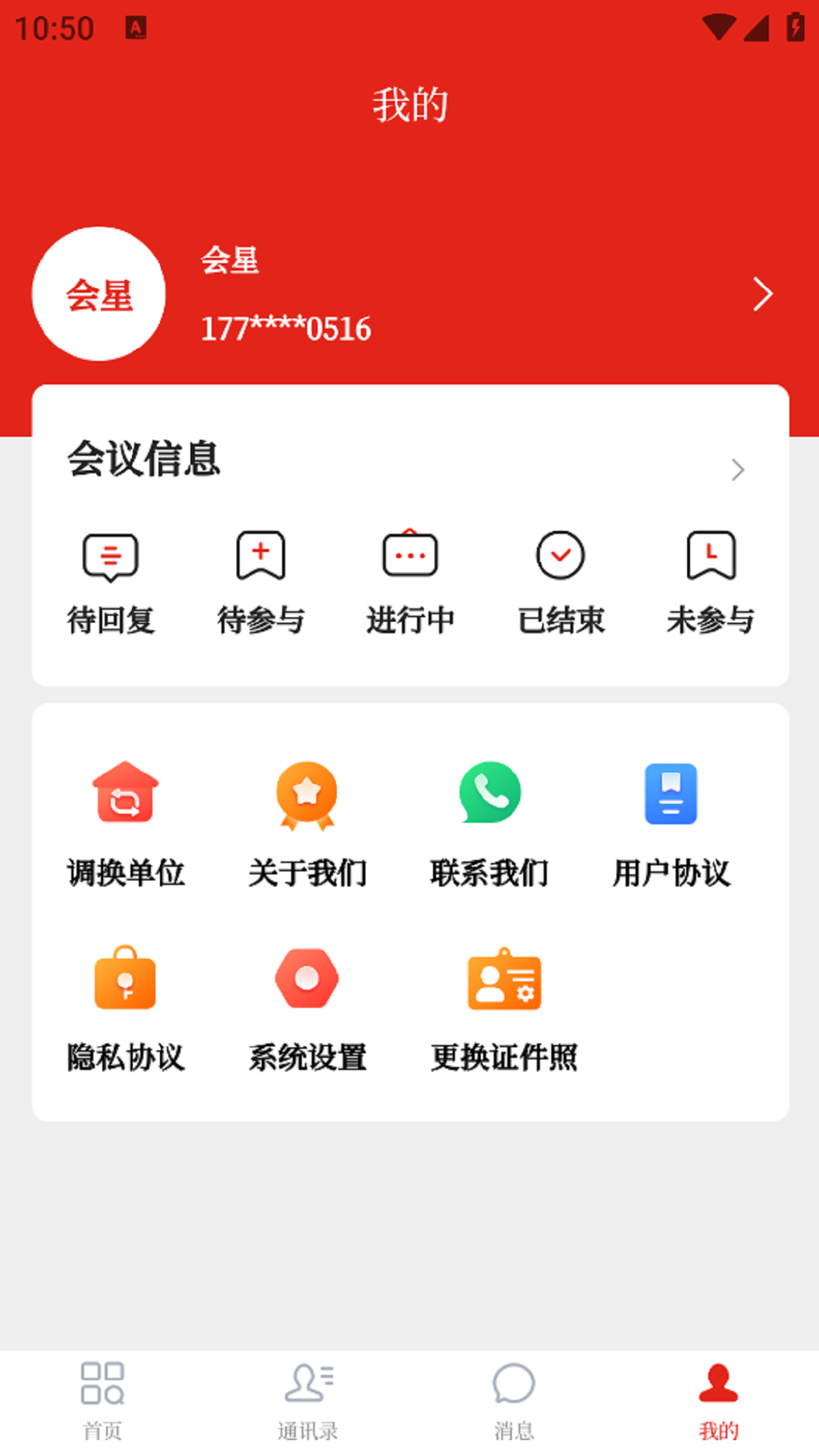Read the 用户协议

click(x=671, y=824)
